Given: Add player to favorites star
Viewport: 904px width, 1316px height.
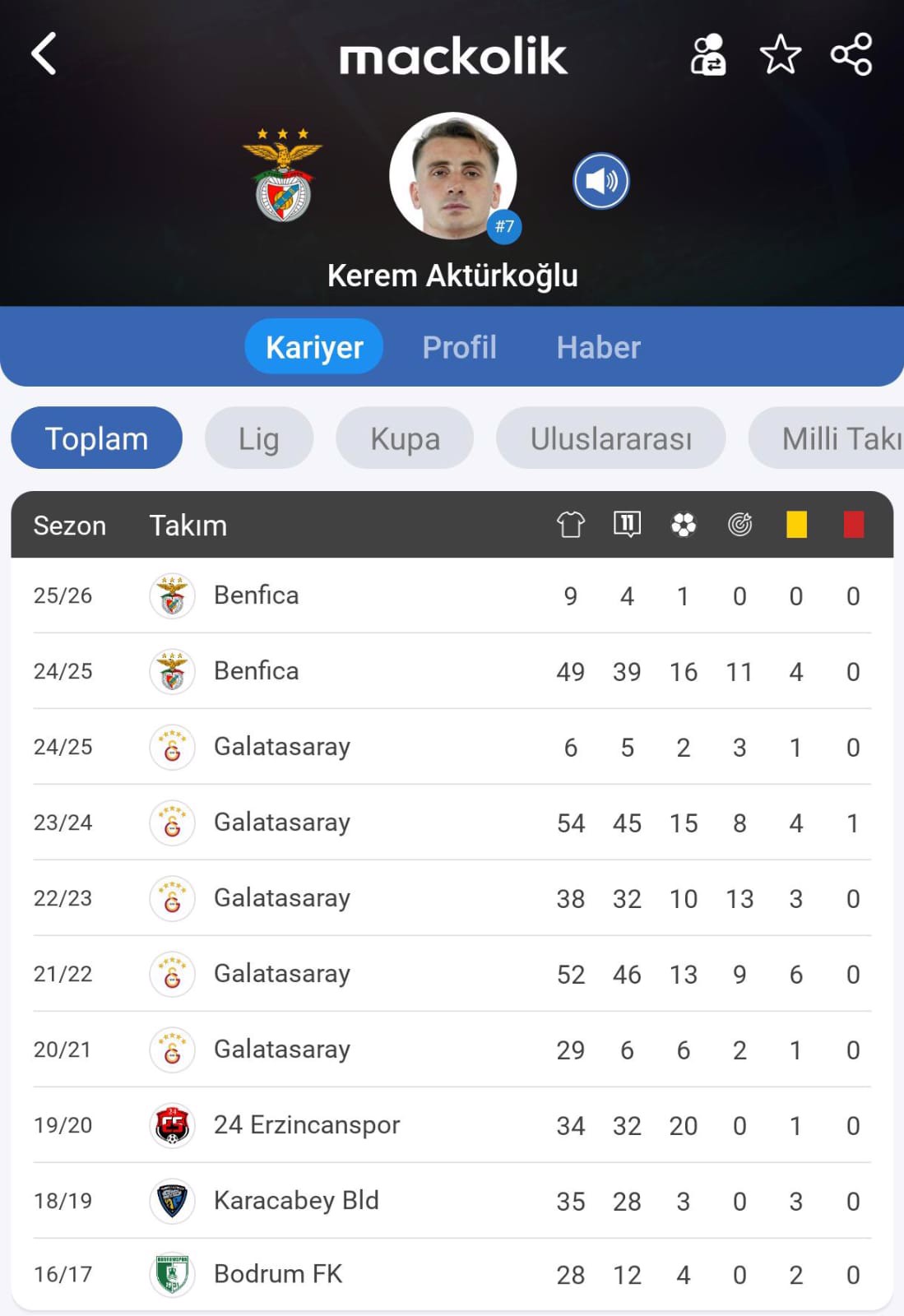Looking at the screenshot, I should point(780,55).
